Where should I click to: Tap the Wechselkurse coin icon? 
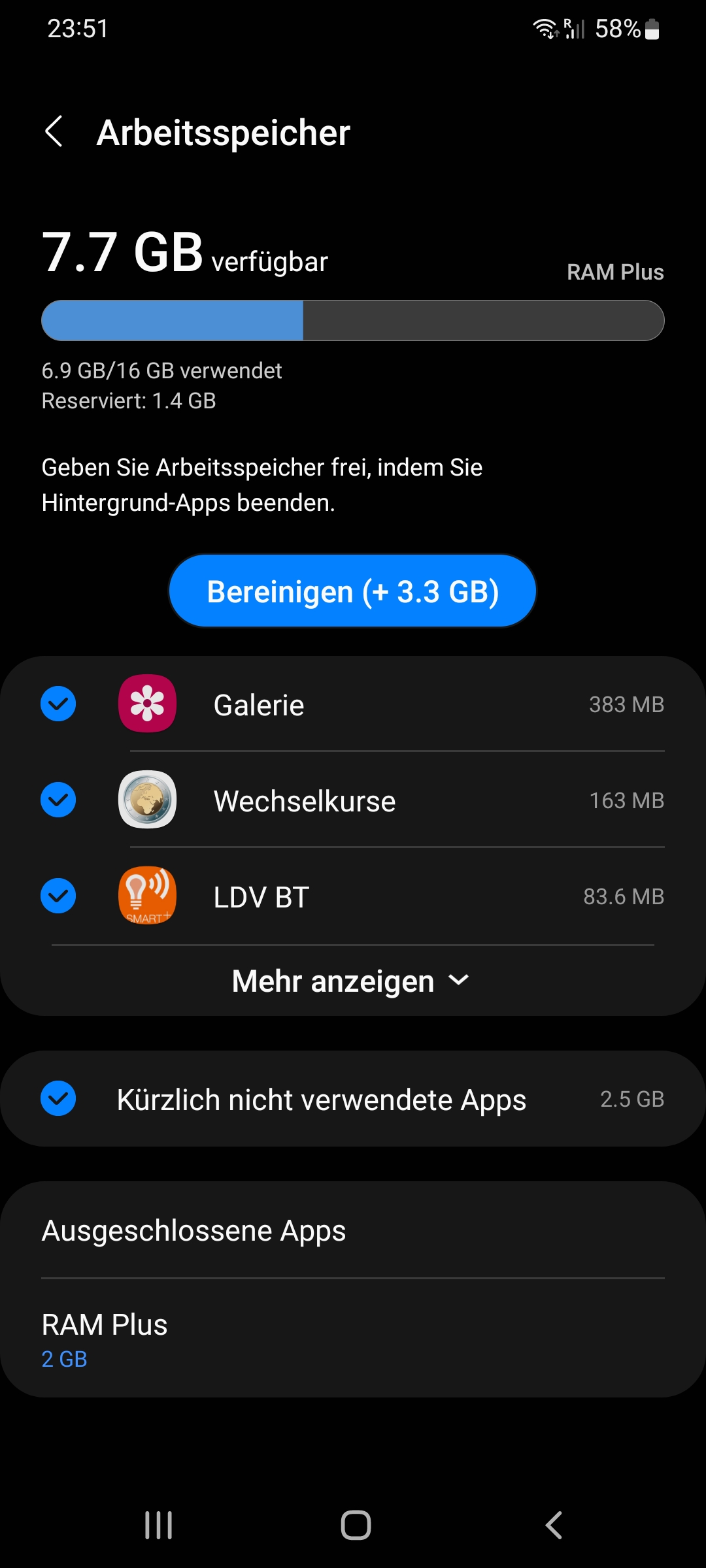point(148,800)
